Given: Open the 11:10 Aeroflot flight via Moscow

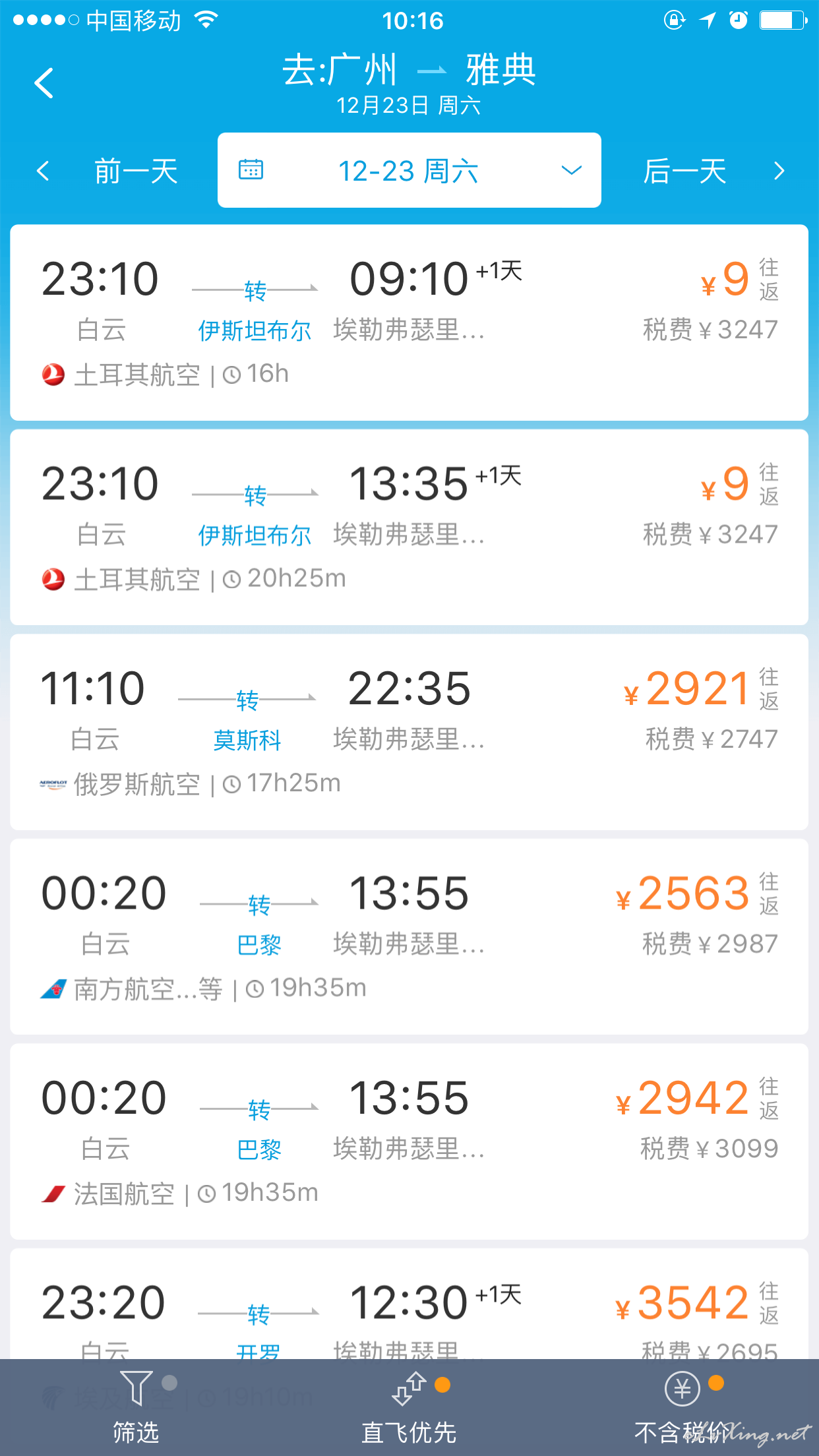Looking at the screenshot, I should (409, 732).
